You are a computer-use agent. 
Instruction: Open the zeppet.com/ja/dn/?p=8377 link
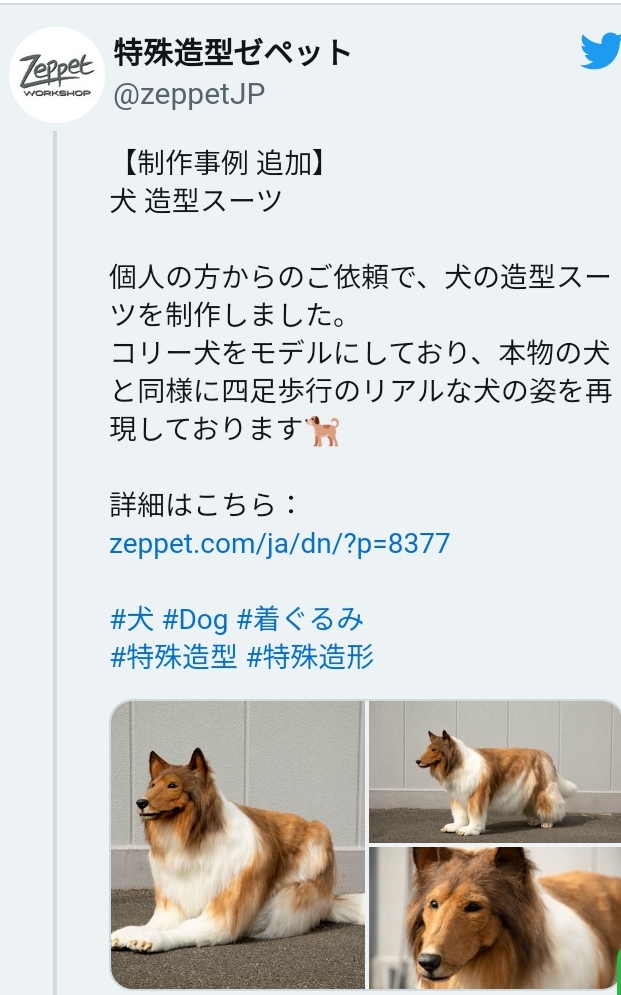coord(280,544)
